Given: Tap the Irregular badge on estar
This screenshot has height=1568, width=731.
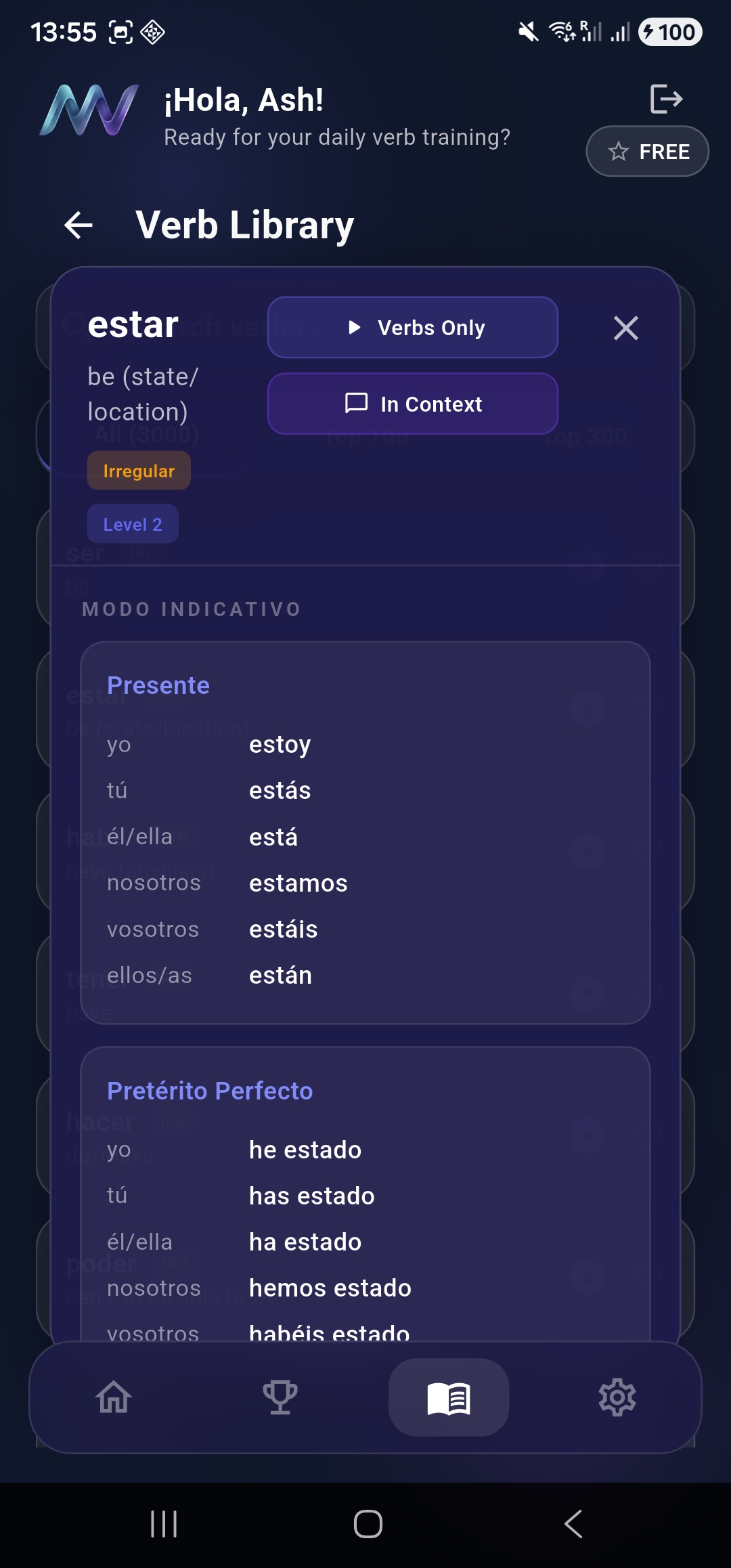Looking at the screenshot, I should pos(138,471).
